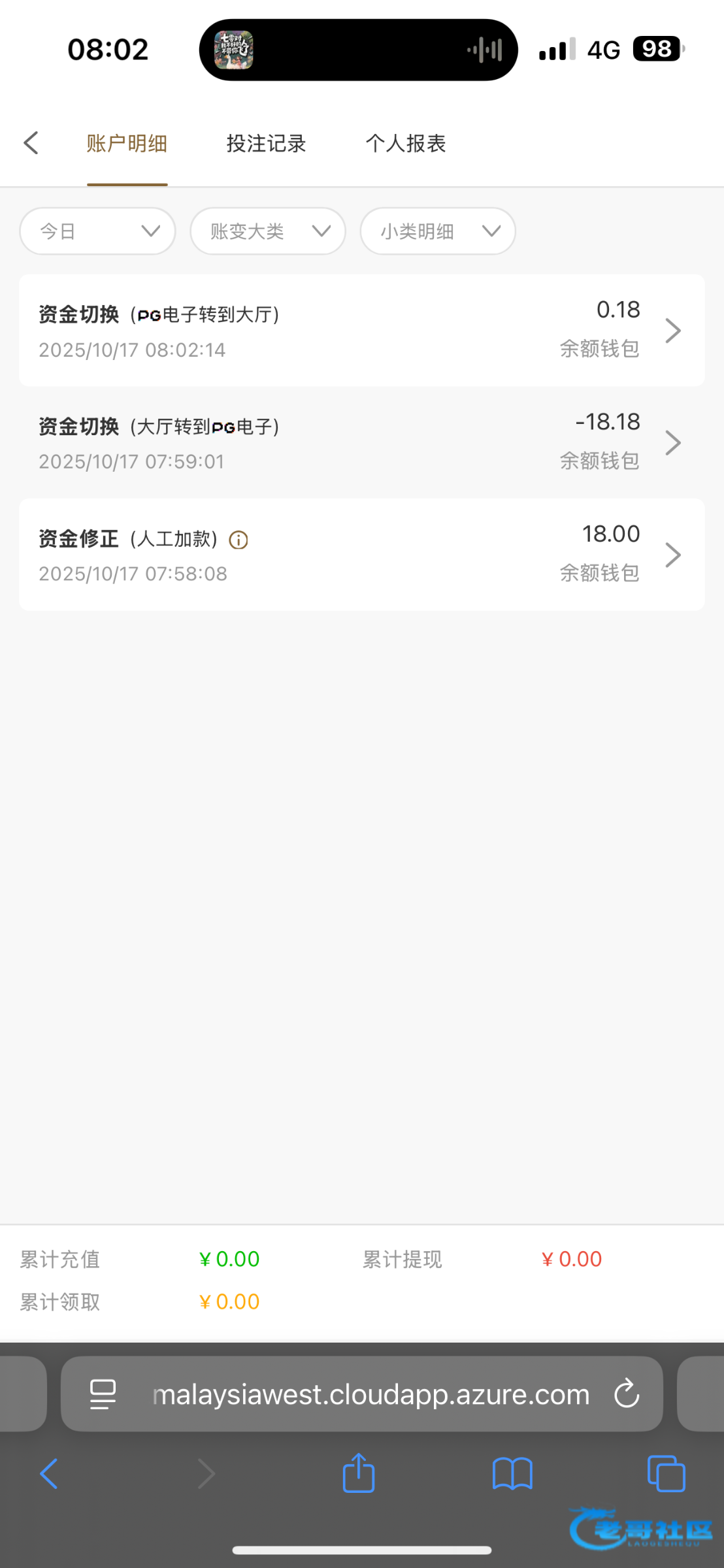The image size is (724, 1568).
Task: Open the Safari share sheet
Action: pos(359,1473)
